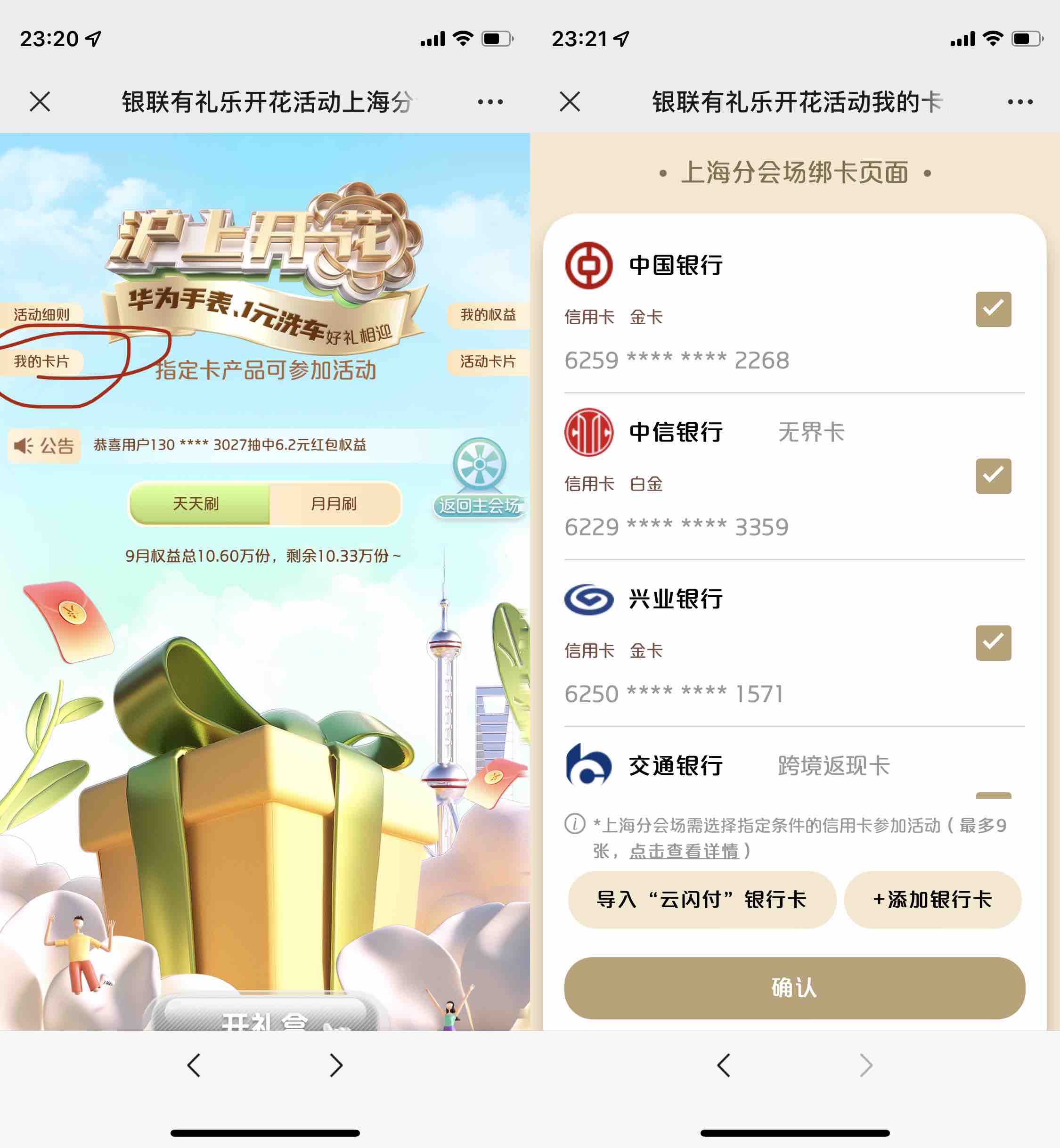Tap +添加银行卡 button
Screen dimensions: 1060x1148
tap(932, 900)
